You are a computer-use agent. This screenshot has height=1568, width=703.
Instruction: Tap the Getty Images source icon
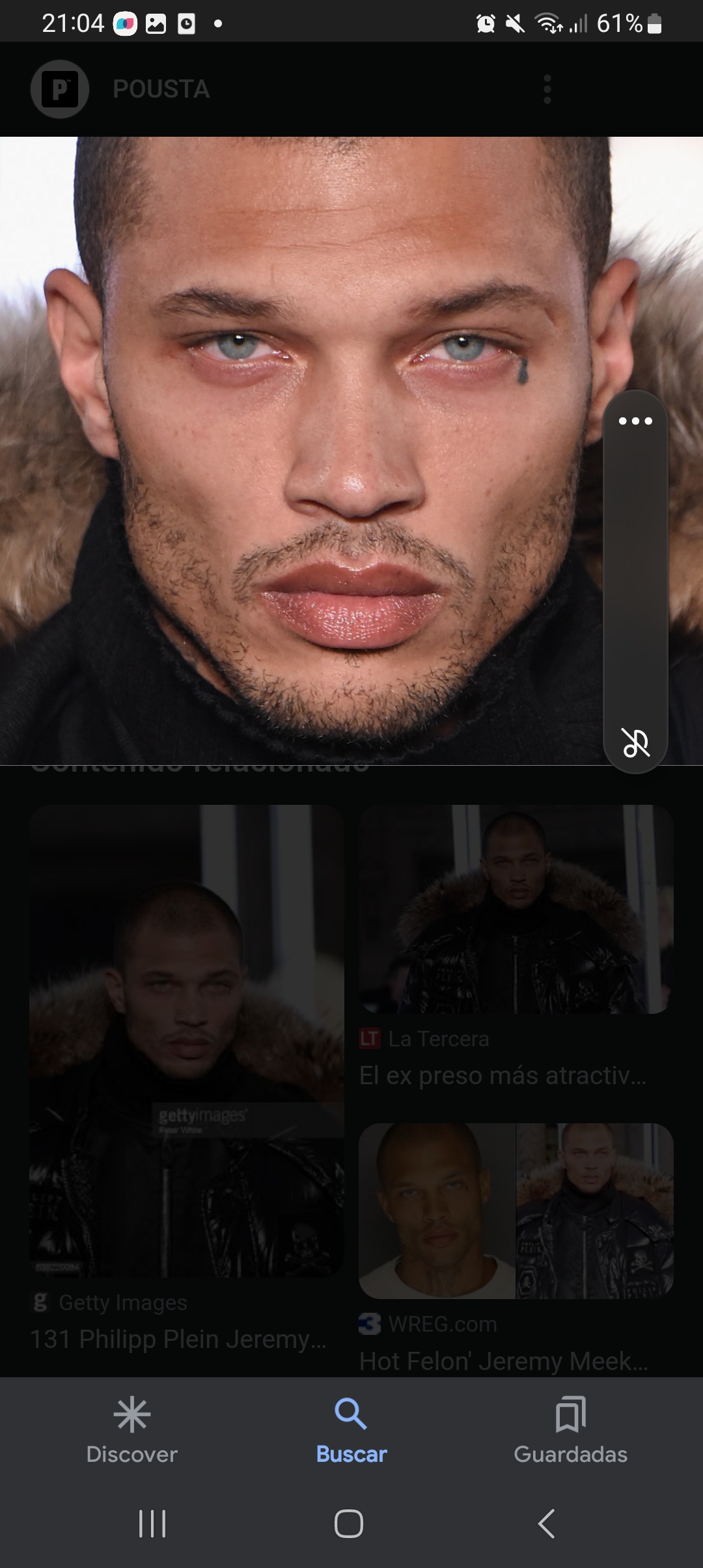tap(40, 1302)
